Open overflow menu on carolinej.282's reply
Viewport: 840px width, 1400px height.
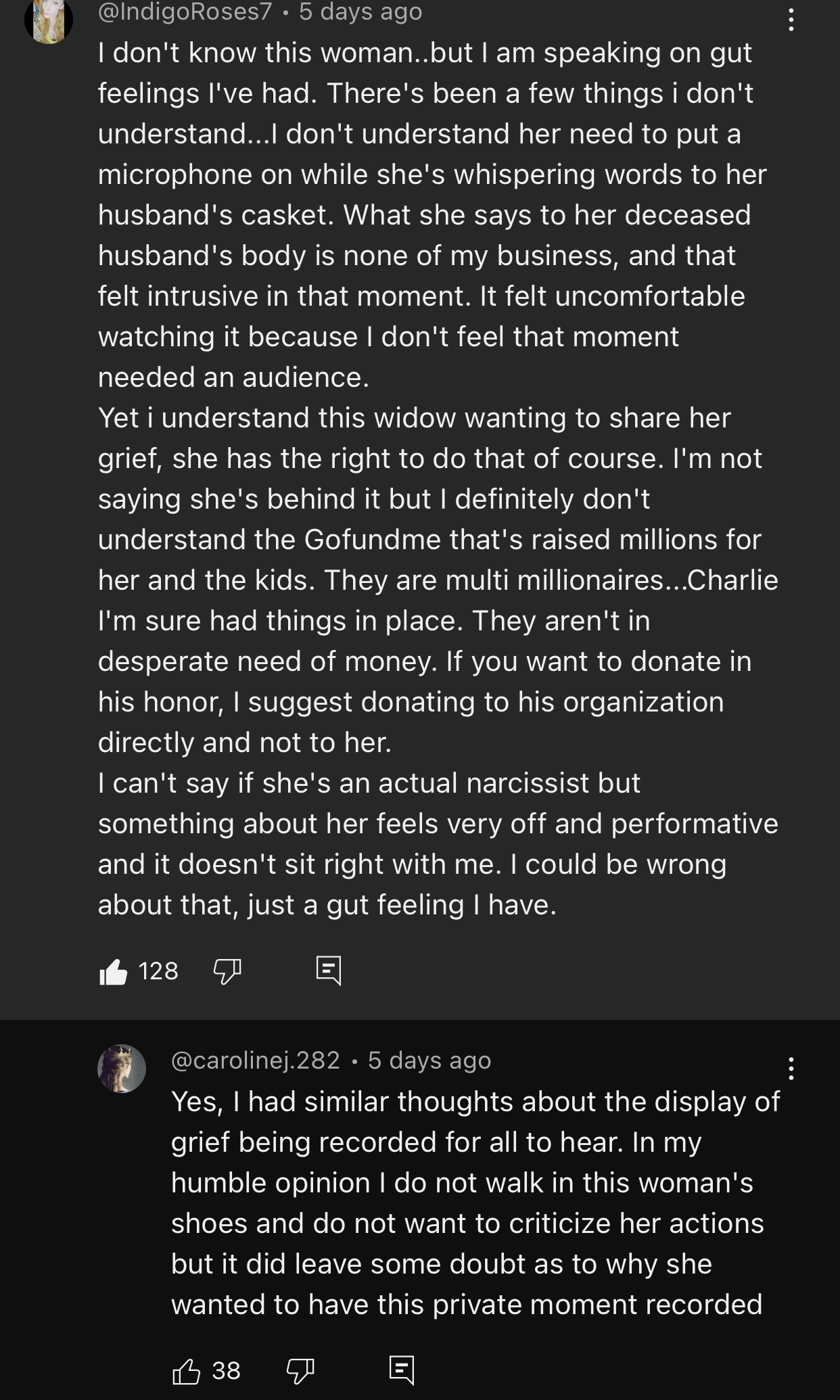(x=791, y=1069)
